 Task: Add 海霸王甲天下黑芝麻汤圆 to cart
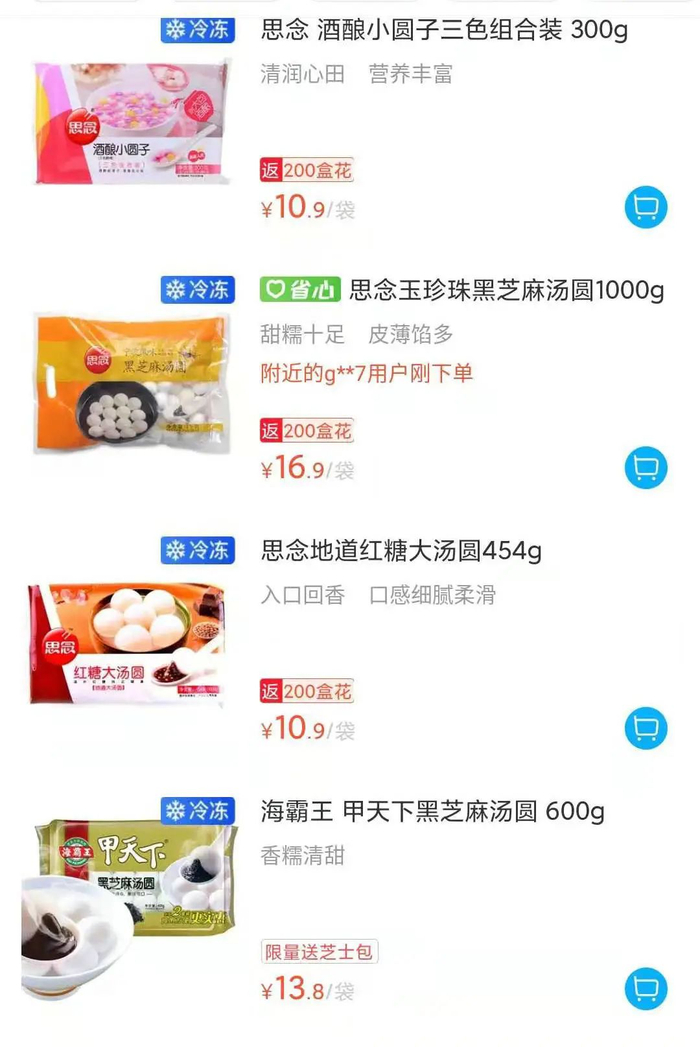click(x=645, y=988)
